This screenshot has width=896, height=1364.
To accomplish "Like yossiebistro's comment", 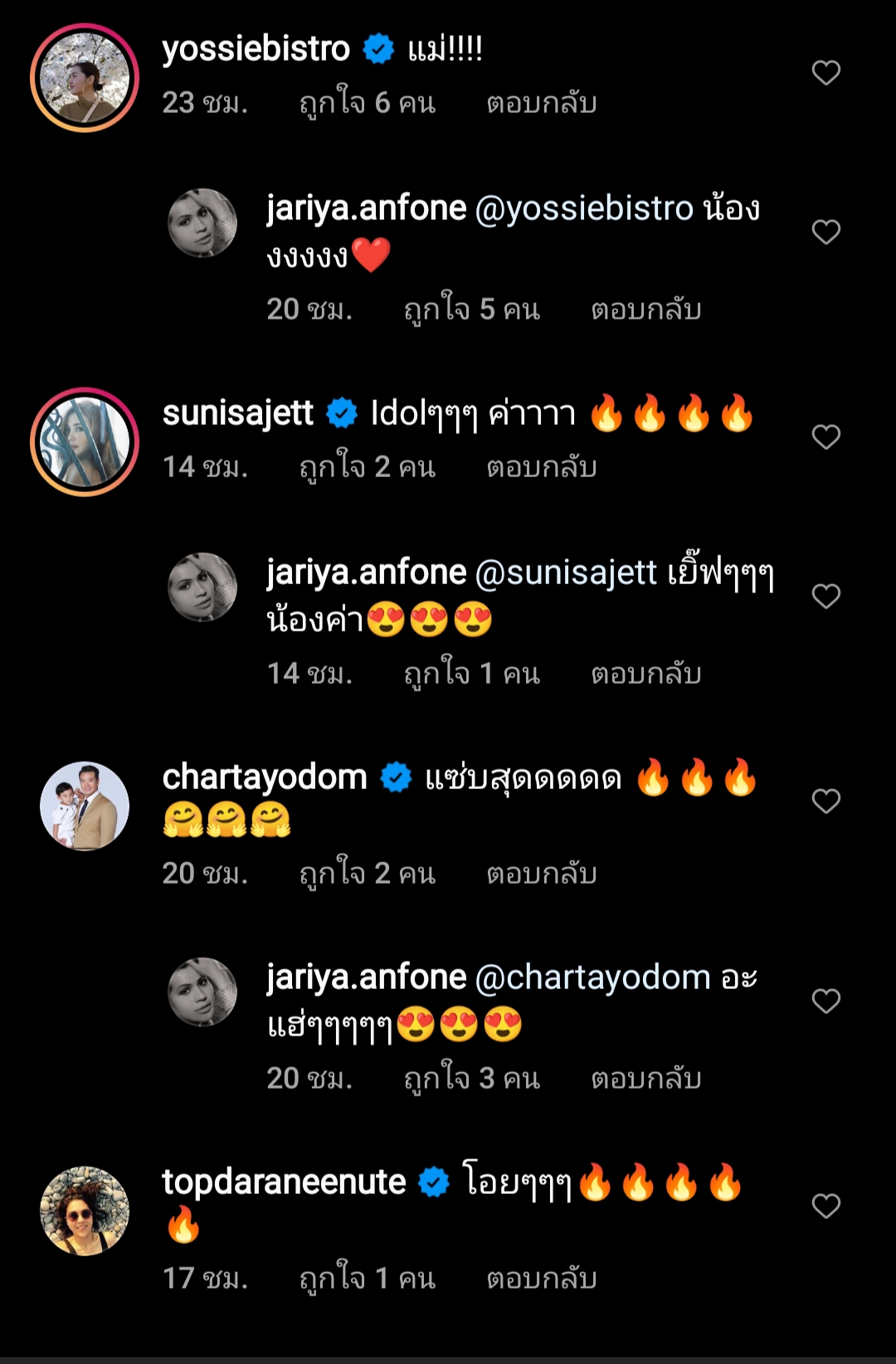I will [x=825, y=73].
